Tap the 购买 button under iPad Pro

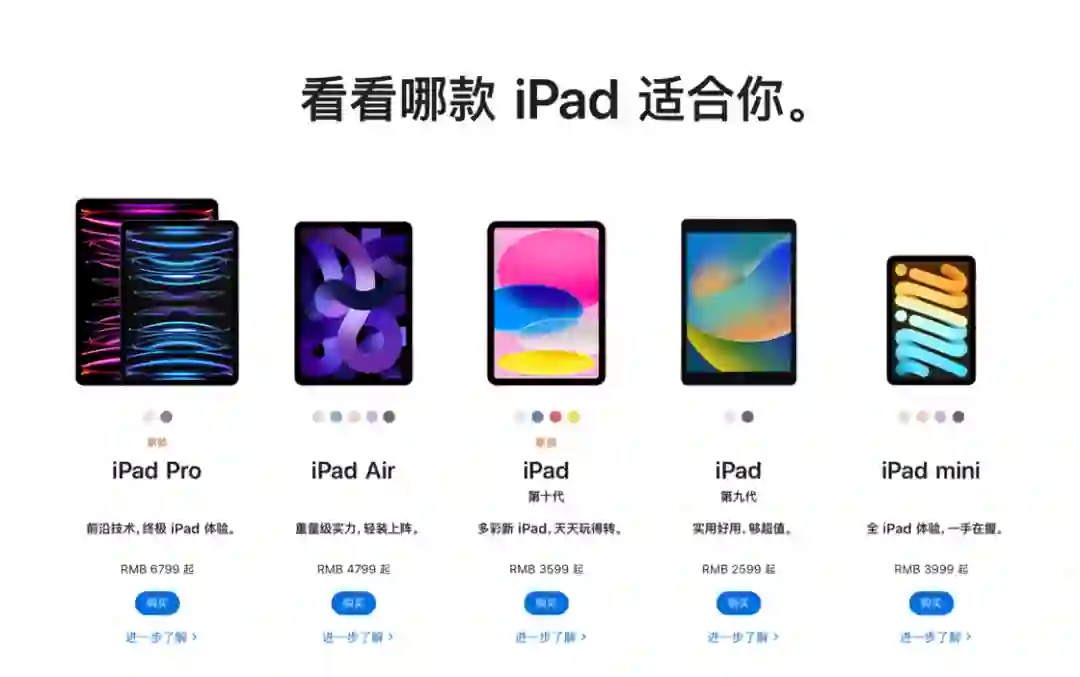[x=157, y=603]
